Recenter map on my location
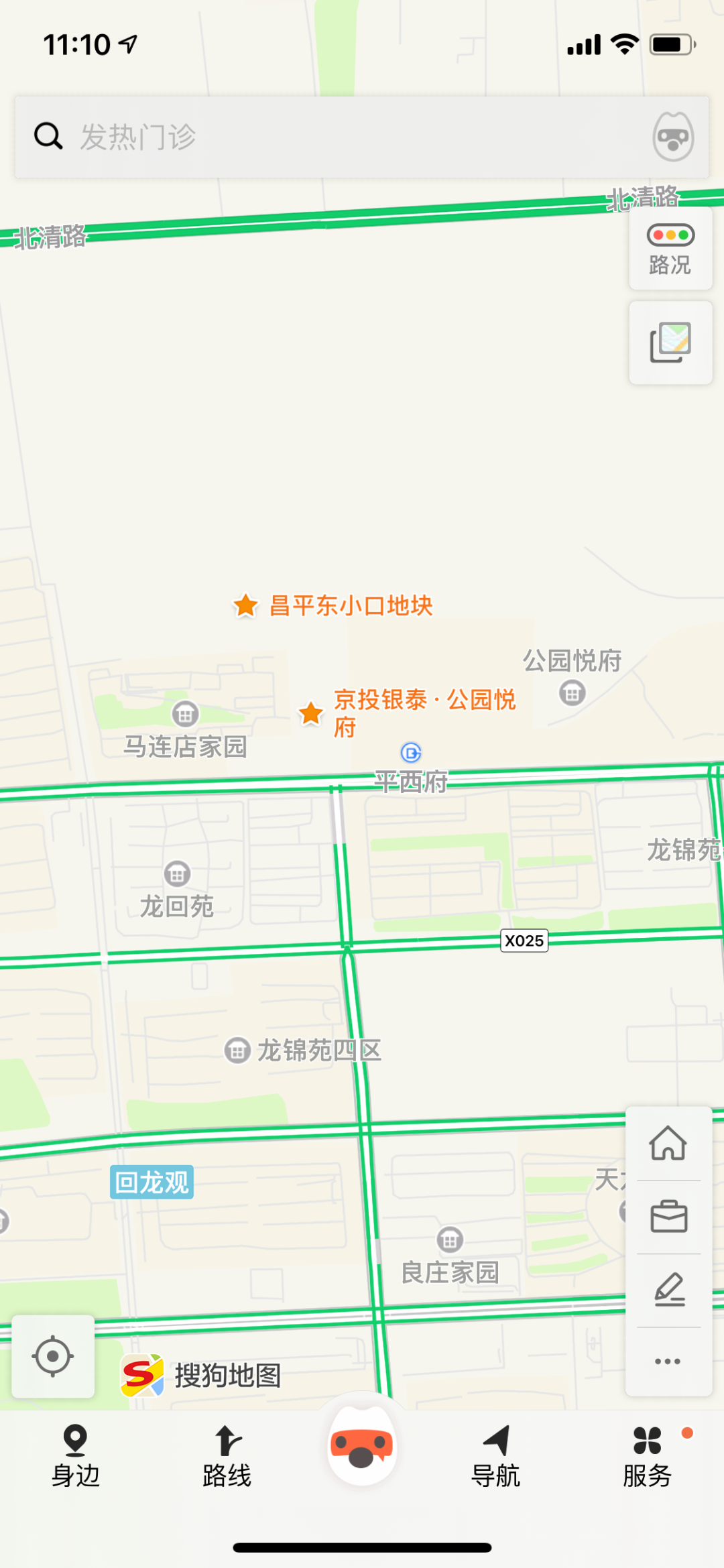The image size is (724, 1568). click(53, 1356)
